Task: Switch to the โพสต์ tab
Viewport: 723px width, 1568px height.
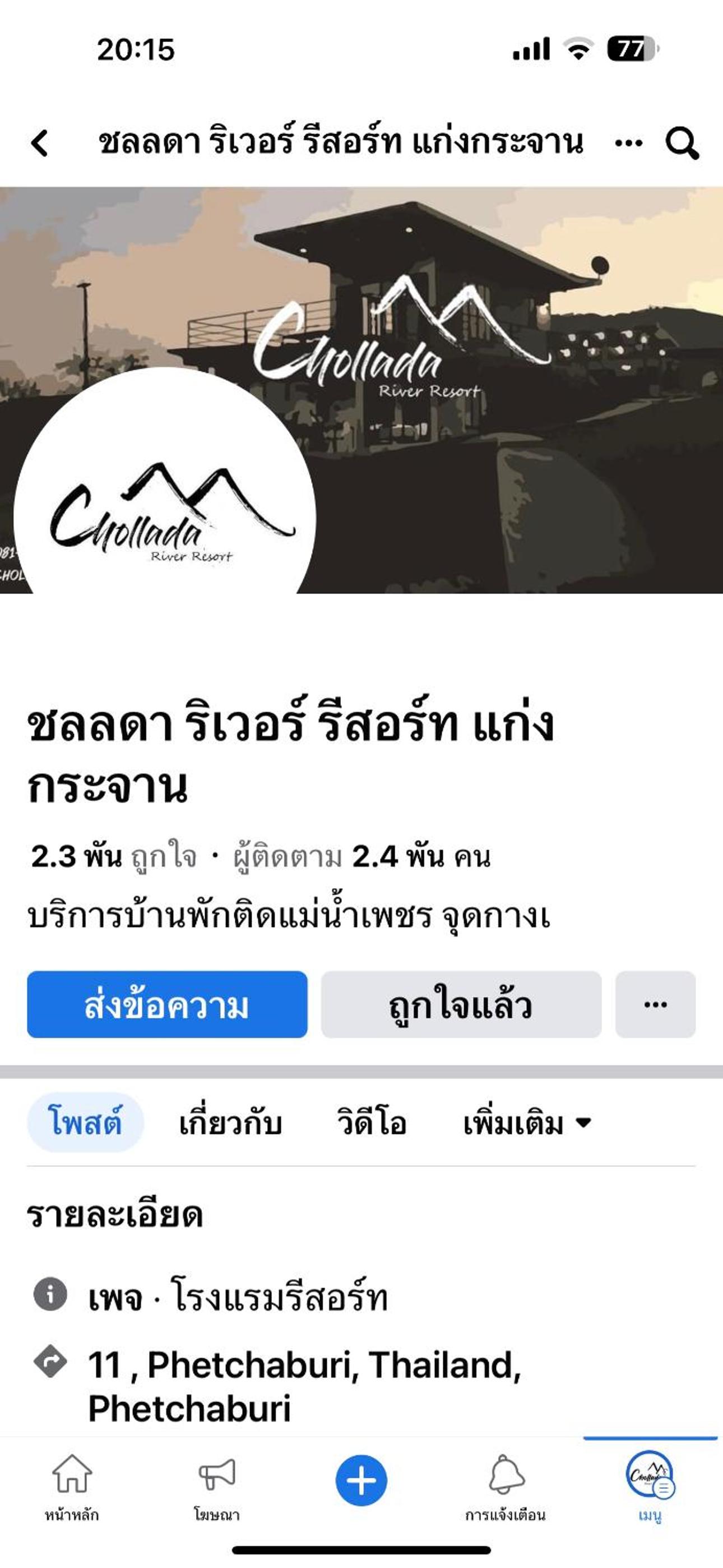Action: pyautogui.click(x=85, y=1122)
